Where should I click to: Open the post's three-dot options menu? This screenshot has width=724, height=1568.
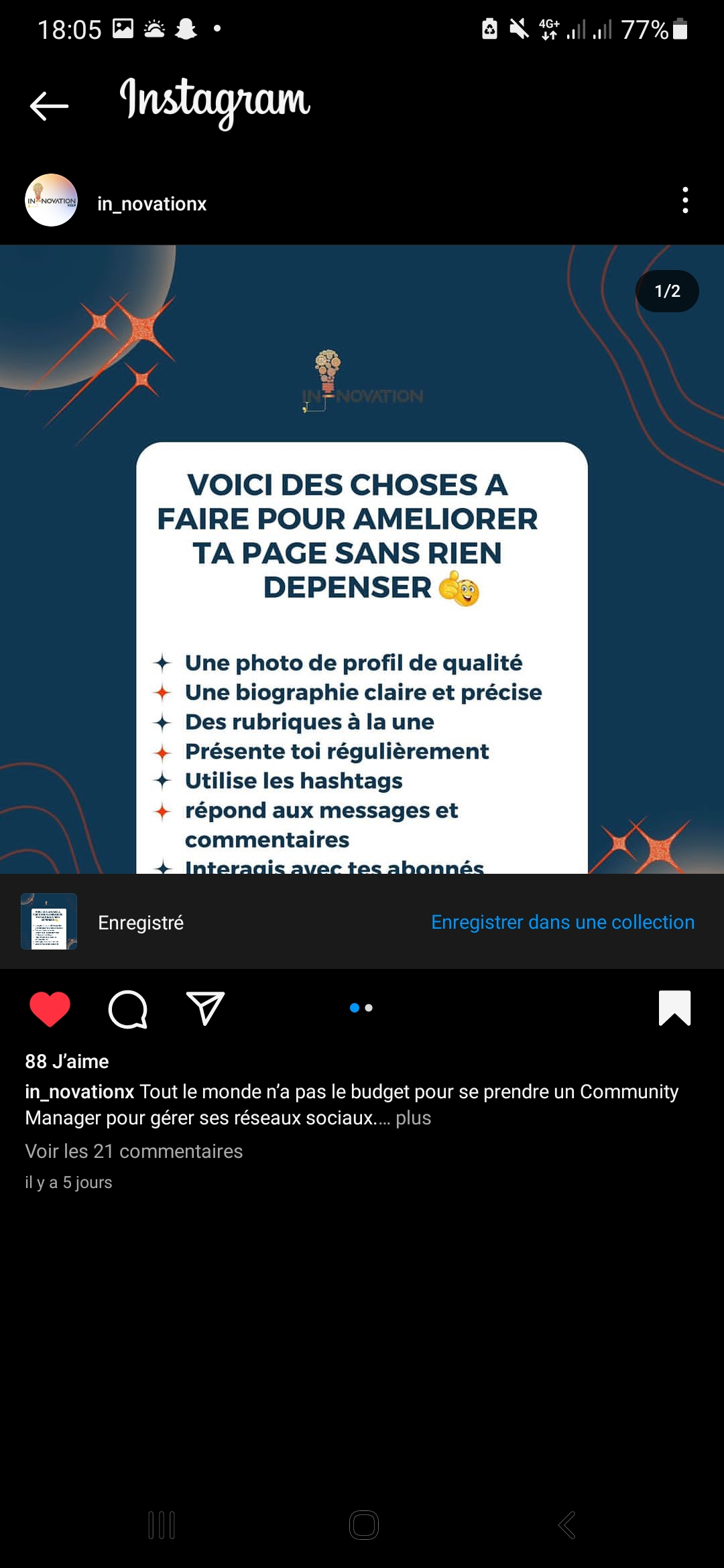tap(684, 200)
